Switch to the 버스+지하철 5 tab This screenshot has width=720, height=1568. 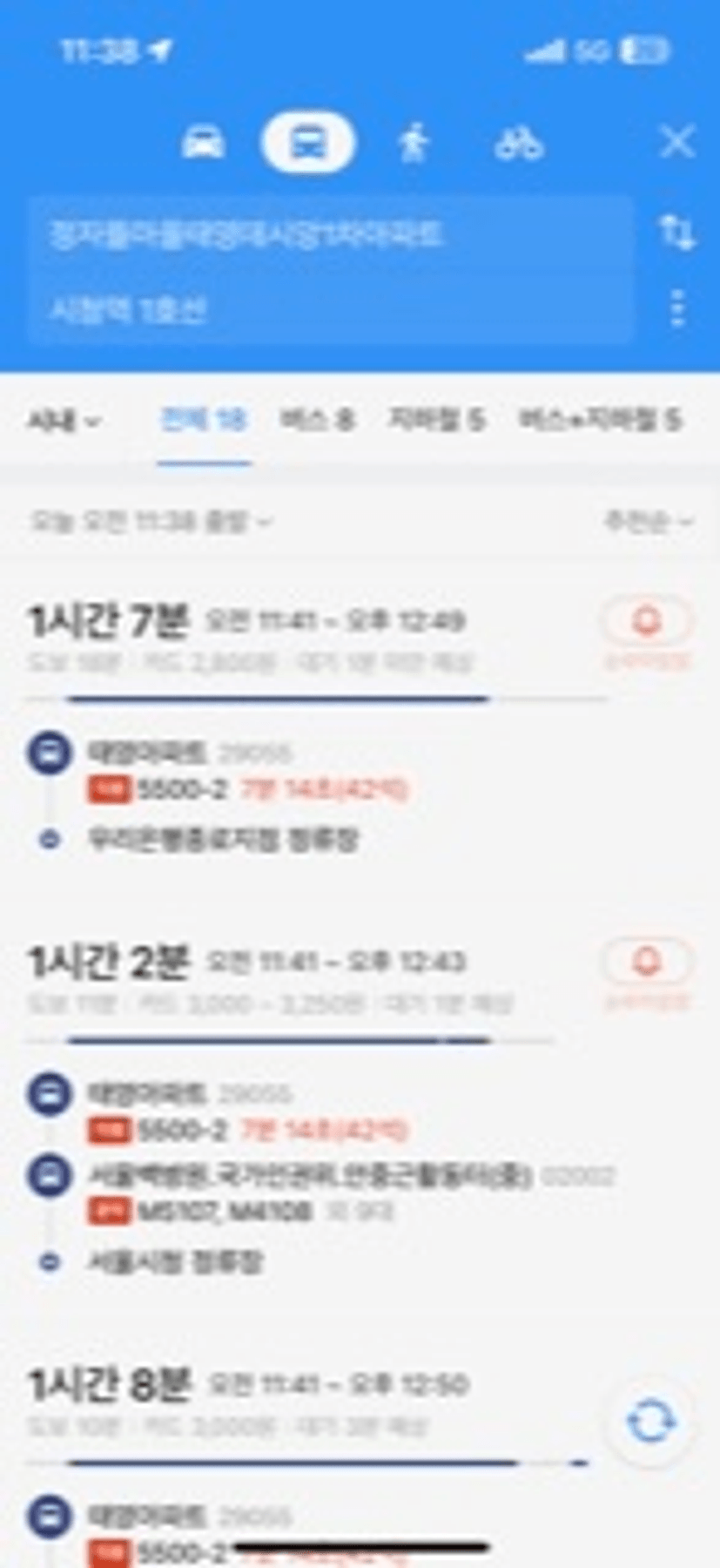click(599, 421)
